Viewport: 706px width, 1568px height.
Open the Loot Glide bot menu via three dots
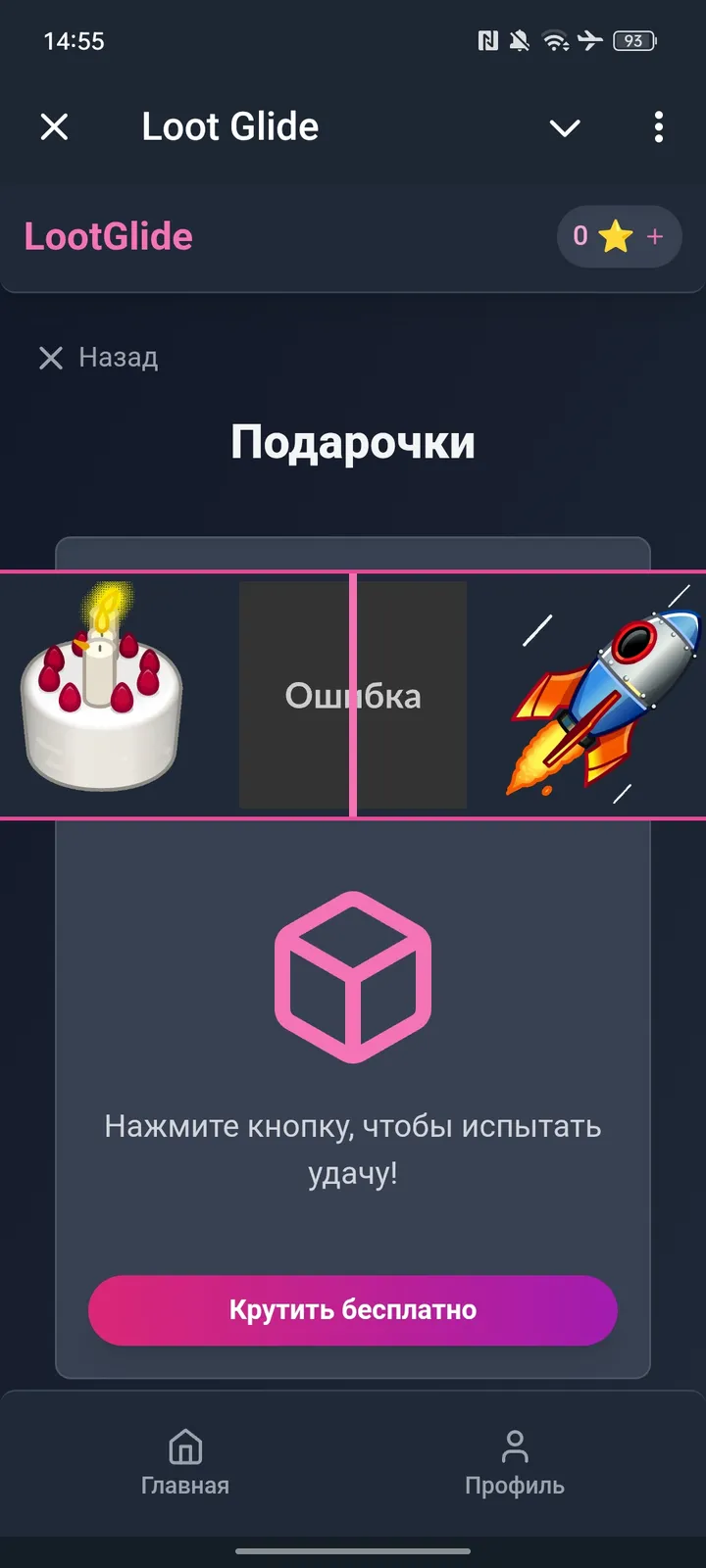pyautogui.click(x=658, y=127)
